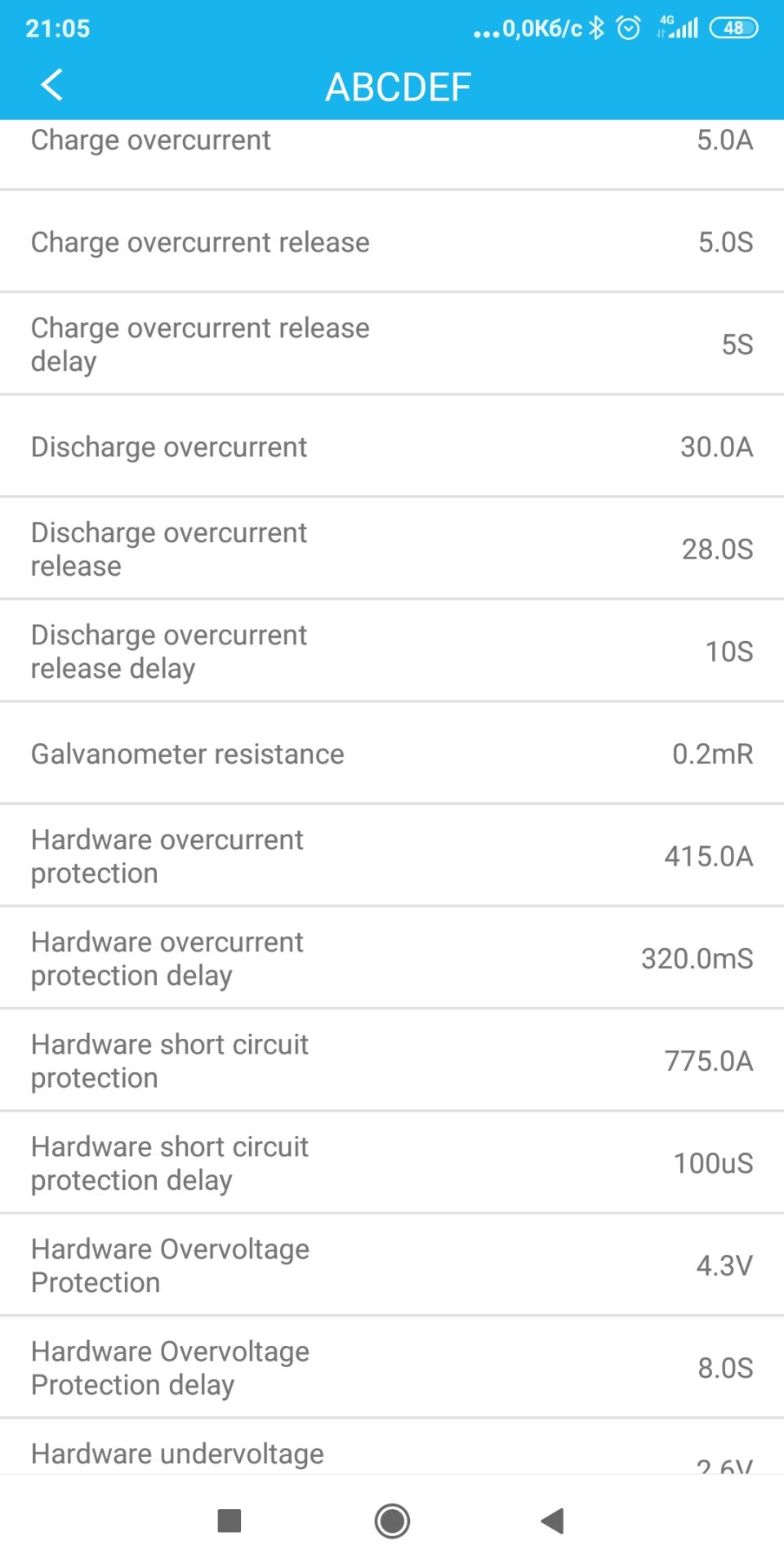Image resolution: width=784 pixels, height=1568 pixels.
Task: Open the Charge overcurrent 5.0A setting
Action: (x=392, y=149)
